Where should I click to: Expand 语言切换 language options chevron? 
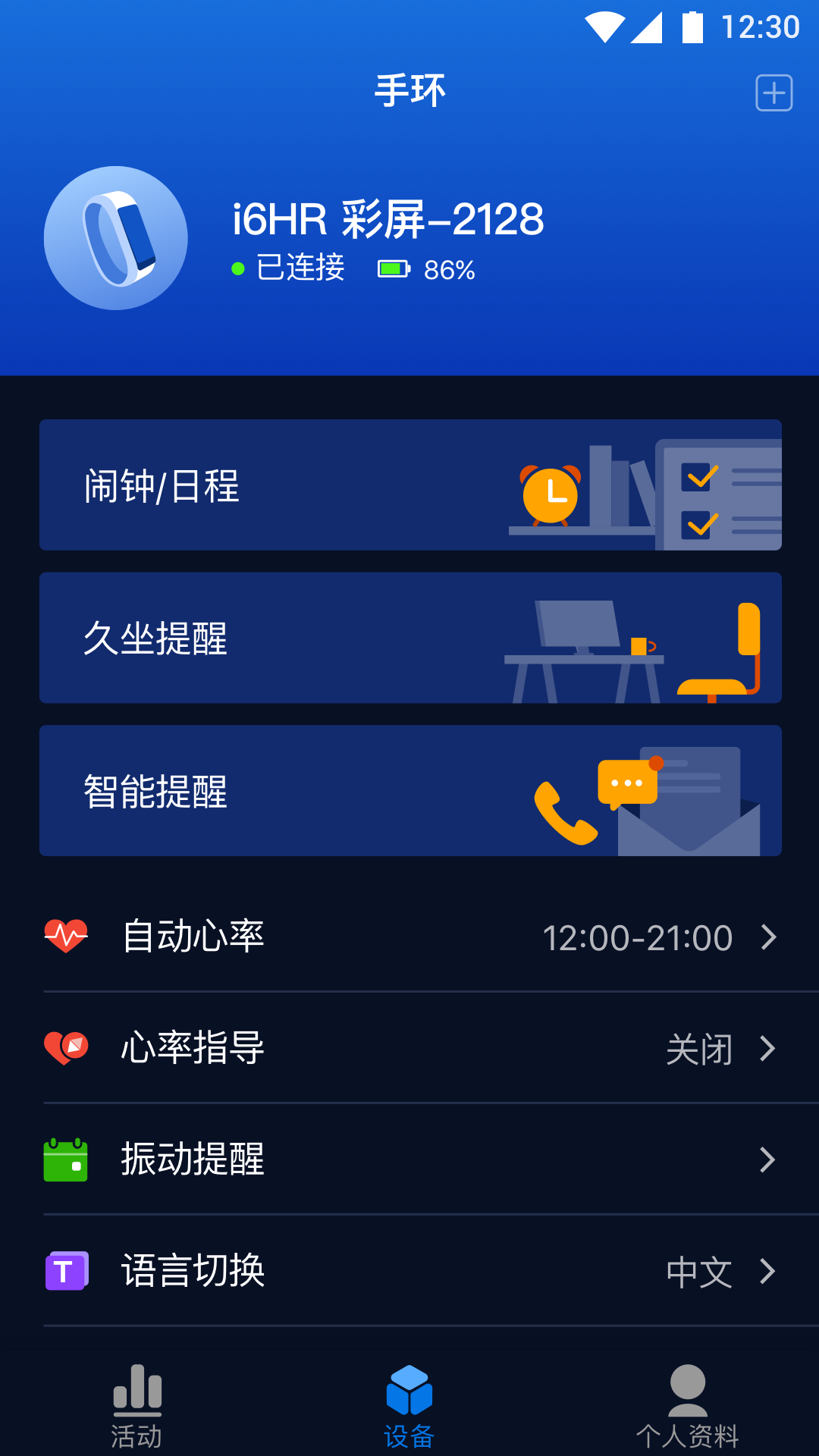pos(769,1272)
